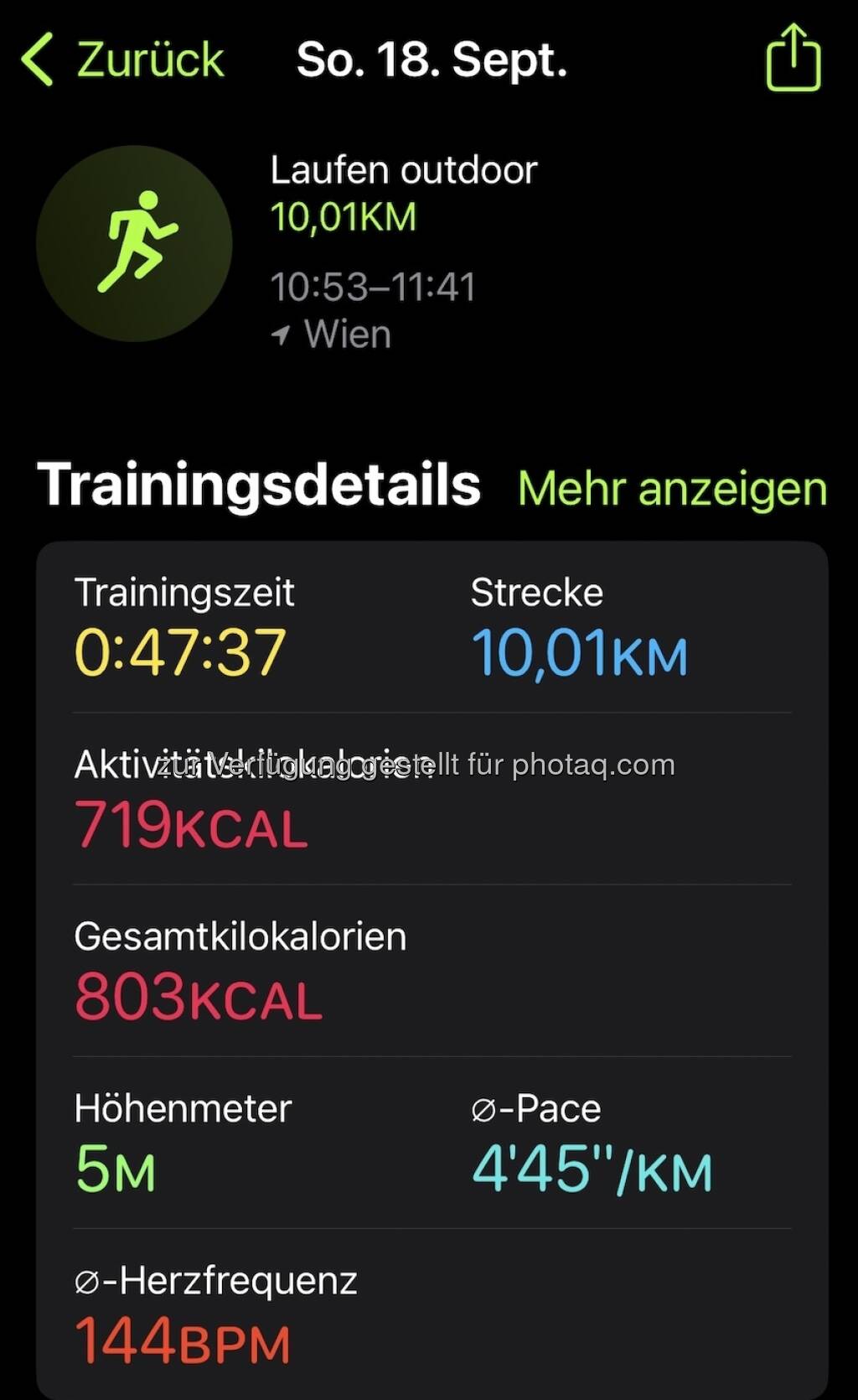Viewport: 858px width, 1400px height.
Task: Tap Mehr anzeigen for more details
Action: point(672,489)
